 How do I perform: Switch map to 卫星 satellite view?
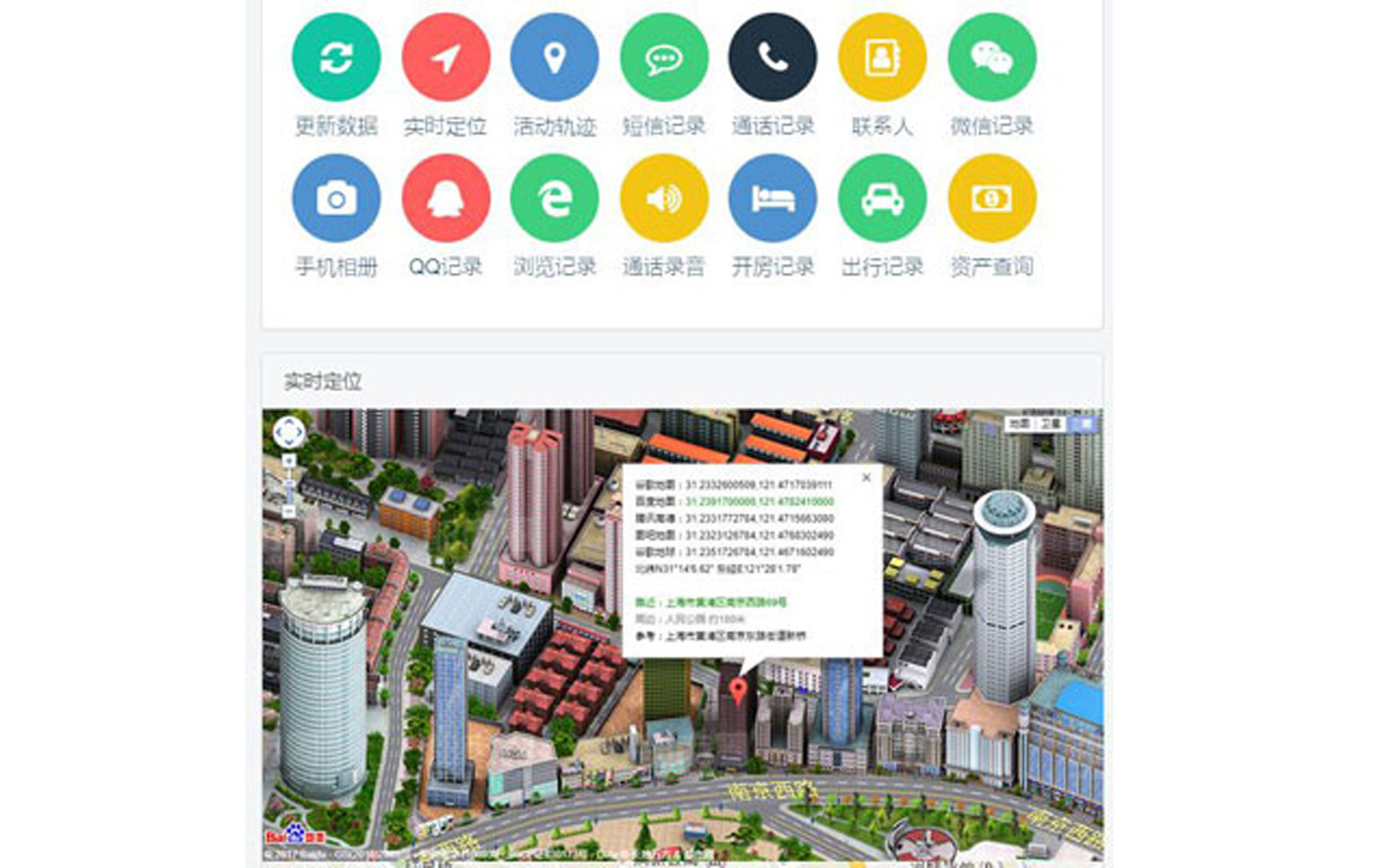1050,424
